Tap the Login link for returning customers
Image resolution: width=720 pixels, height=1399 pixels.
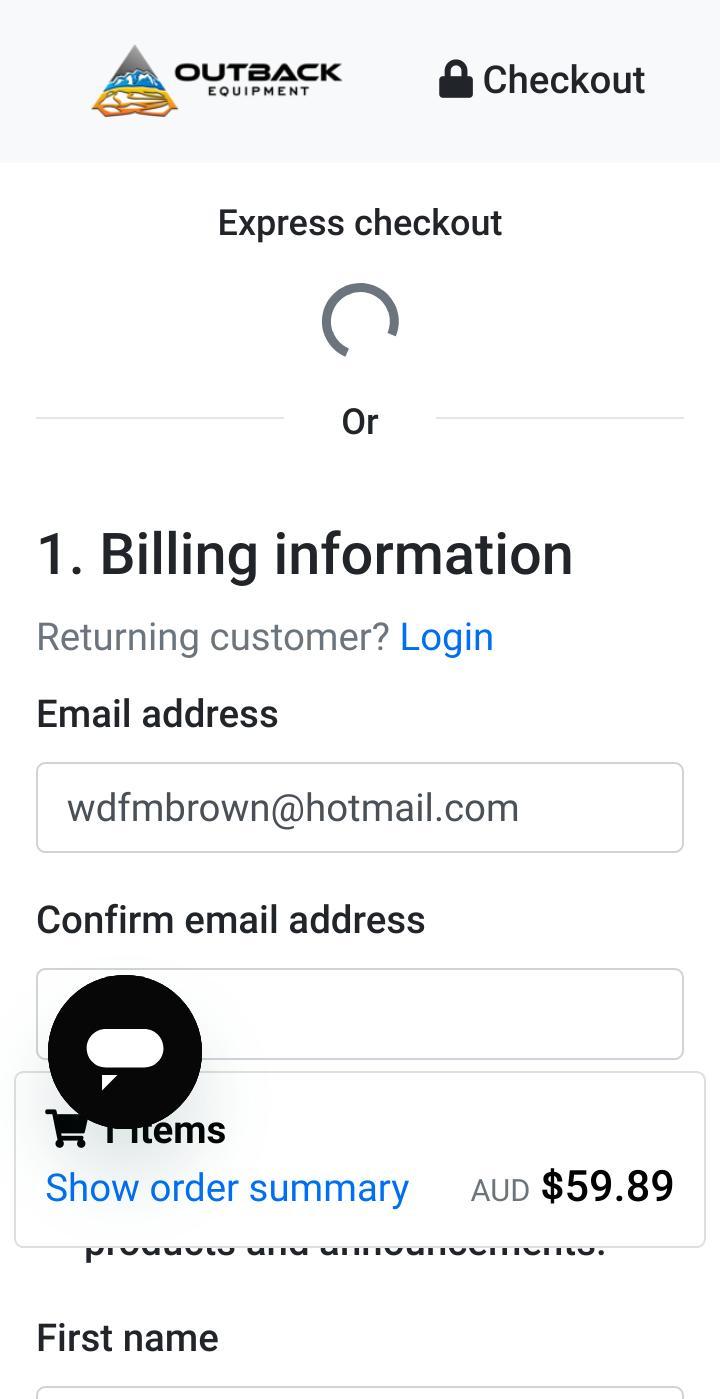point(446,637)
